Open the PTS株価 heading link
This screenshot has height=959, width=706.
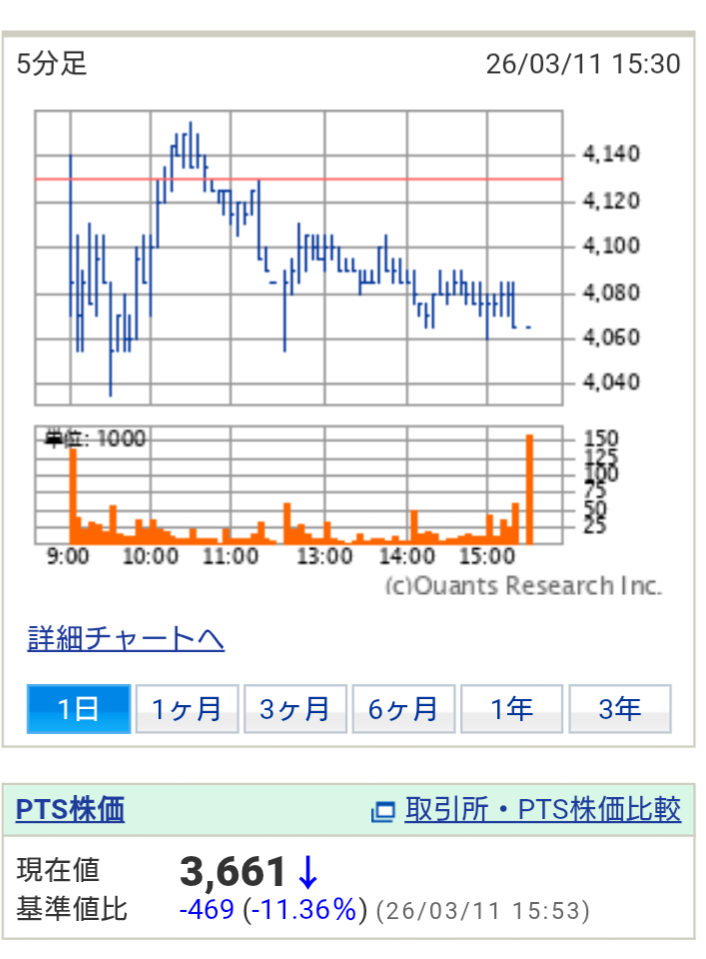[x=71, y=809]
